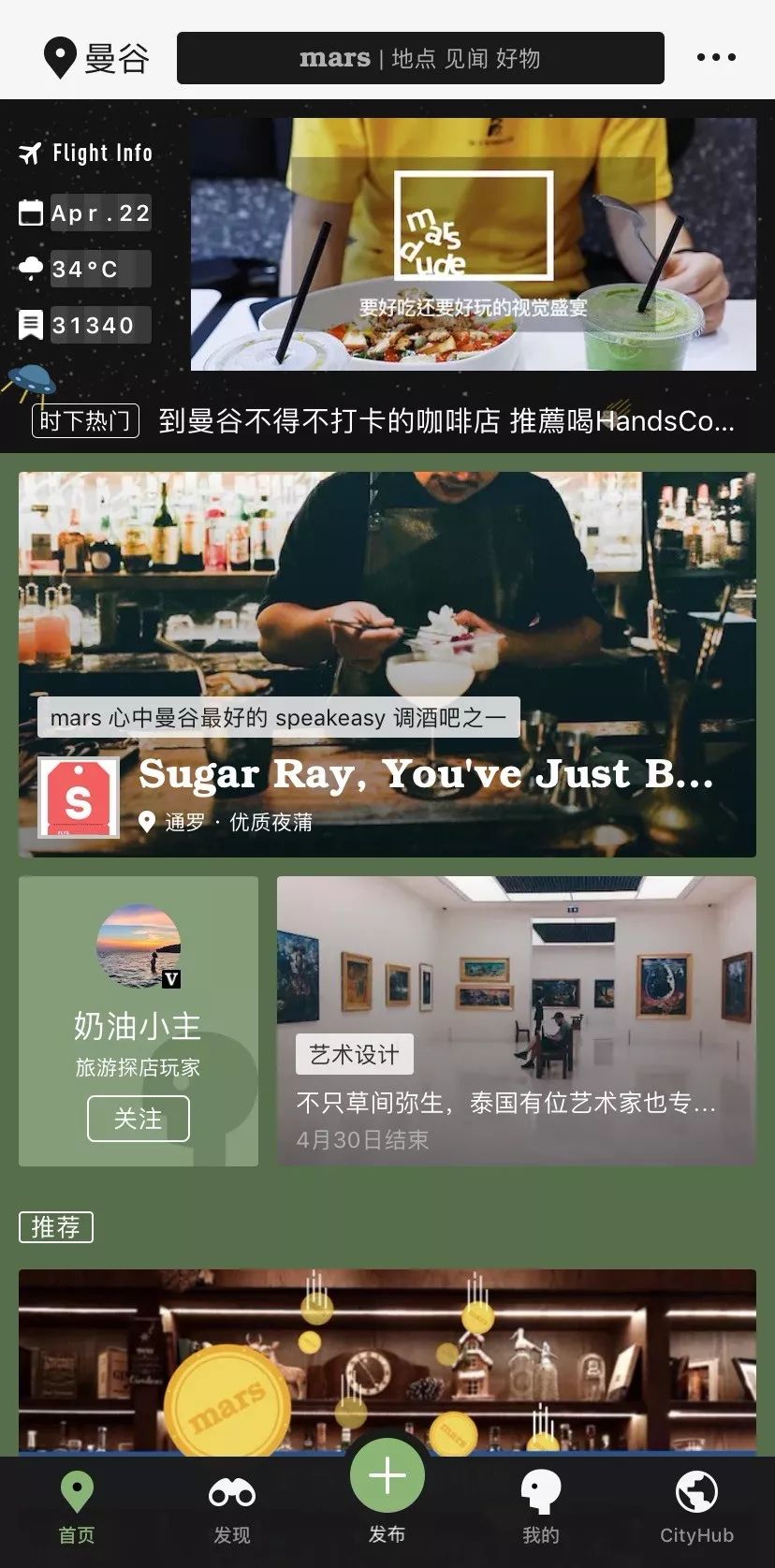Select the calendar icon showing Apr.22

pos(31,212)
